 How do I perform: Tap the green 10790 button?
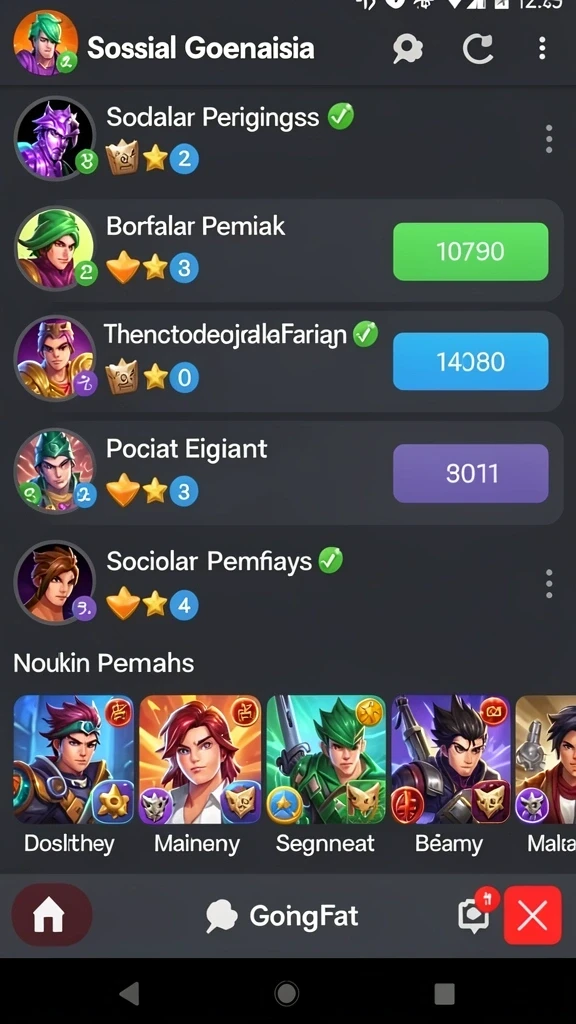[x=470, y=251]
